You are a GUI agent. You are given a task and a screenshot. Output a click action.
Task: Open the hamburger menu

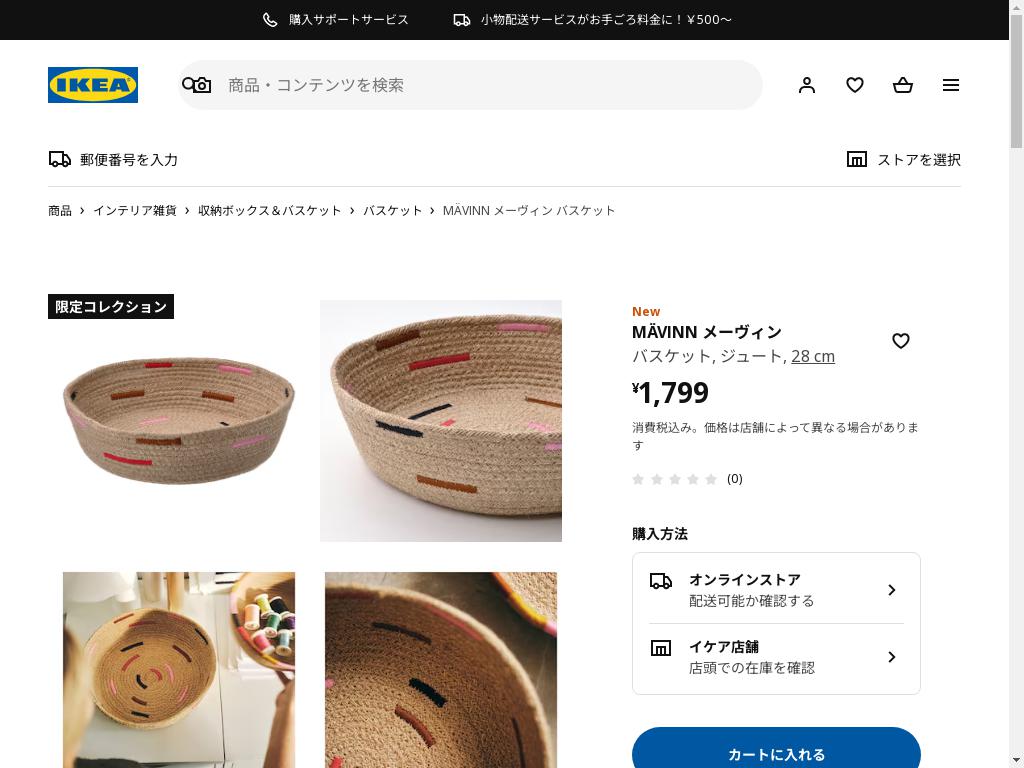coord(951,85)
